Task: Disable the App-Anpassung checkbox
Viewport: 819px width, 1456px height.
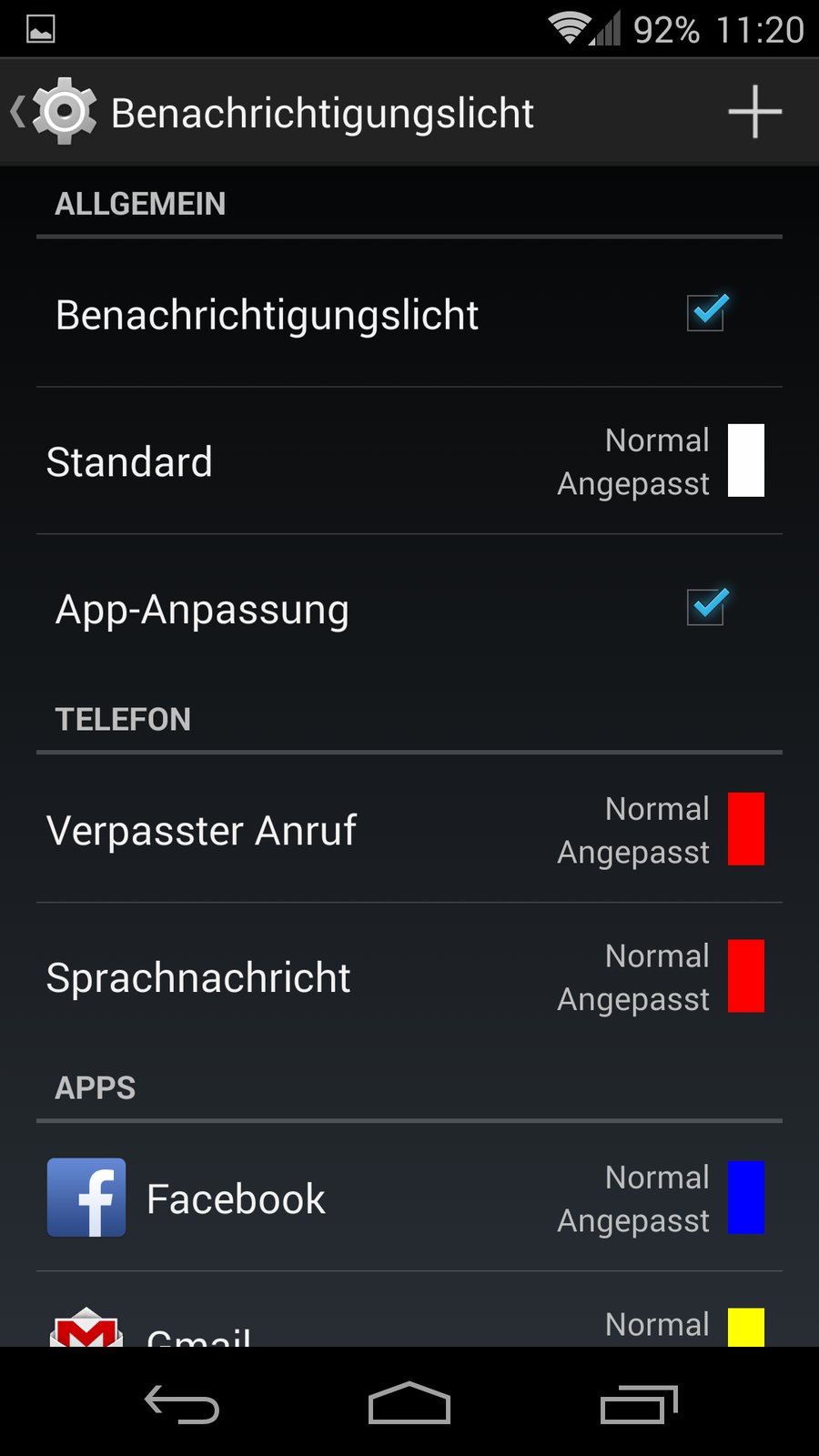Action: pyautogui.click(x=706, y=607)
